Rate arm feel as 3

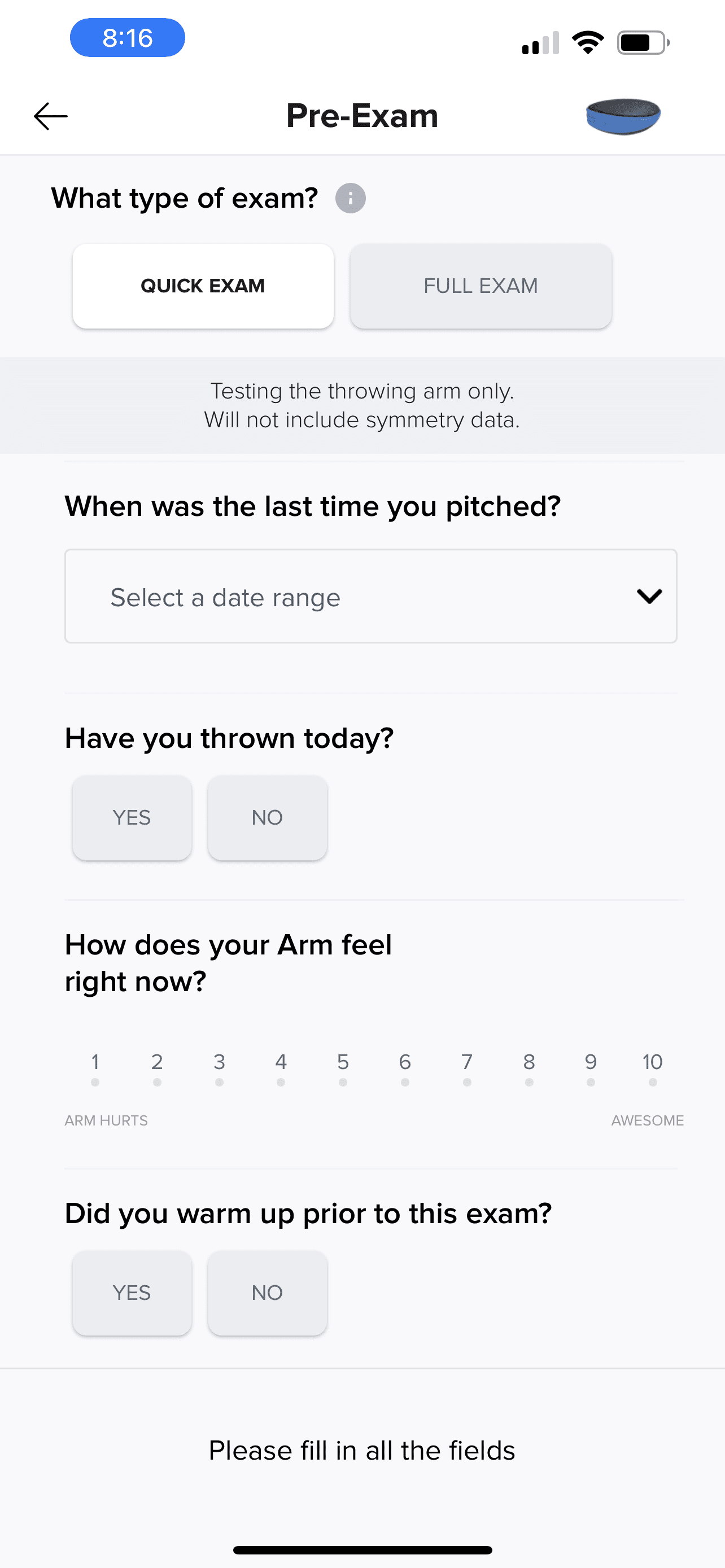[x=219, y=1070]
